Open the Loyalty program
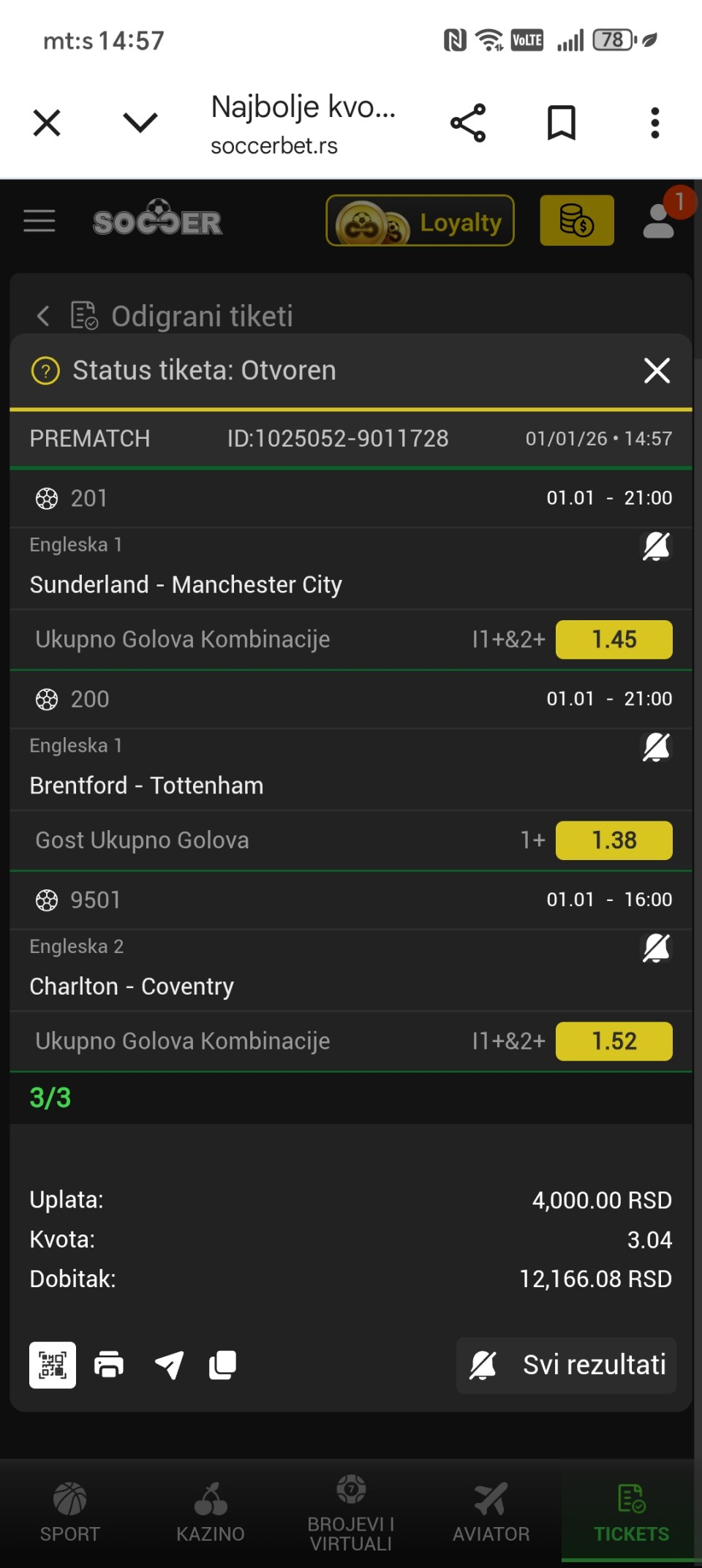Image resolution: width=702 pixels, height=1568 pixels. [x=420, y=221]
